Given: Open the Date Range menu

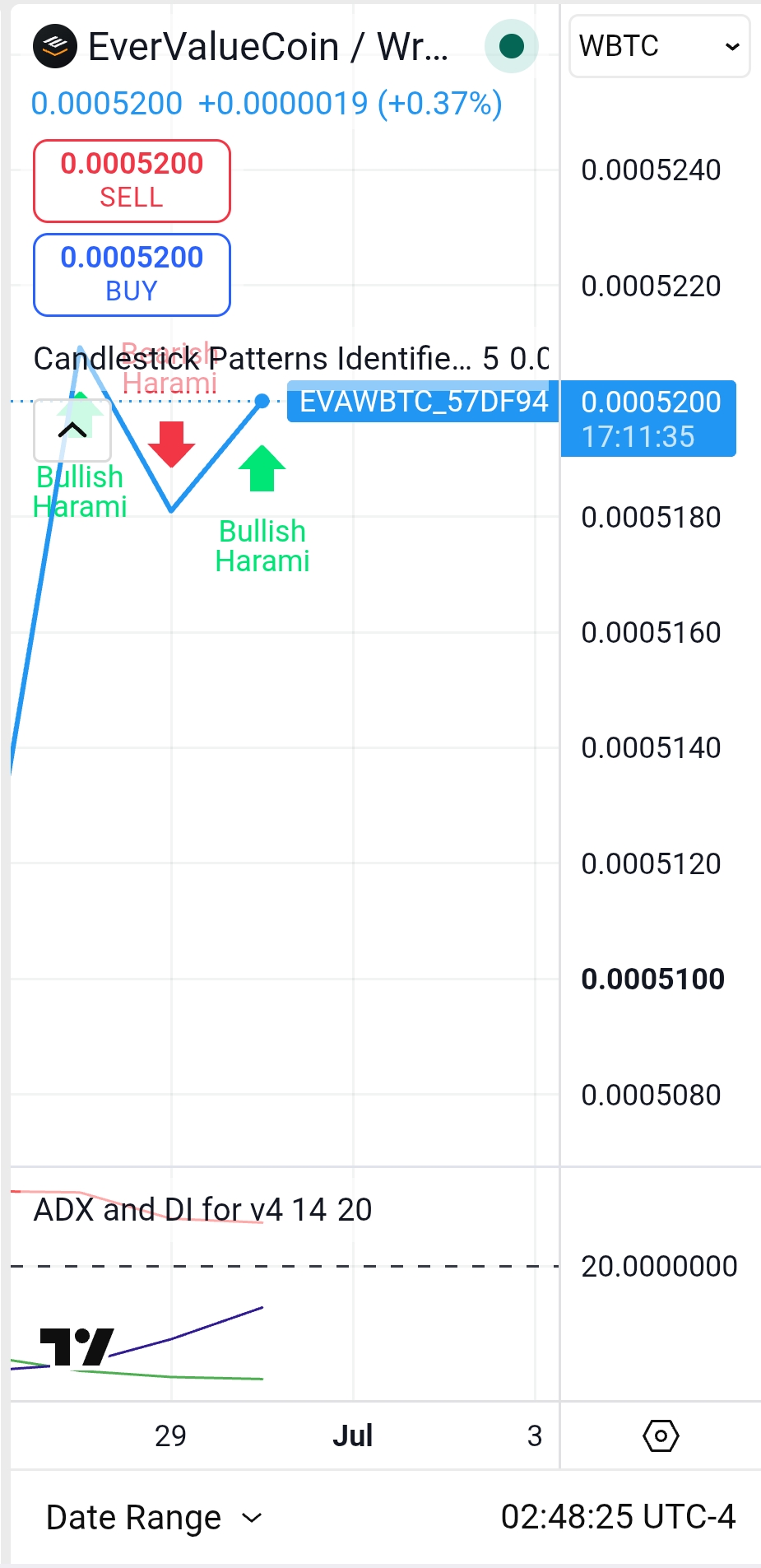Looking at the screenshot, I should coord(154,1517).
